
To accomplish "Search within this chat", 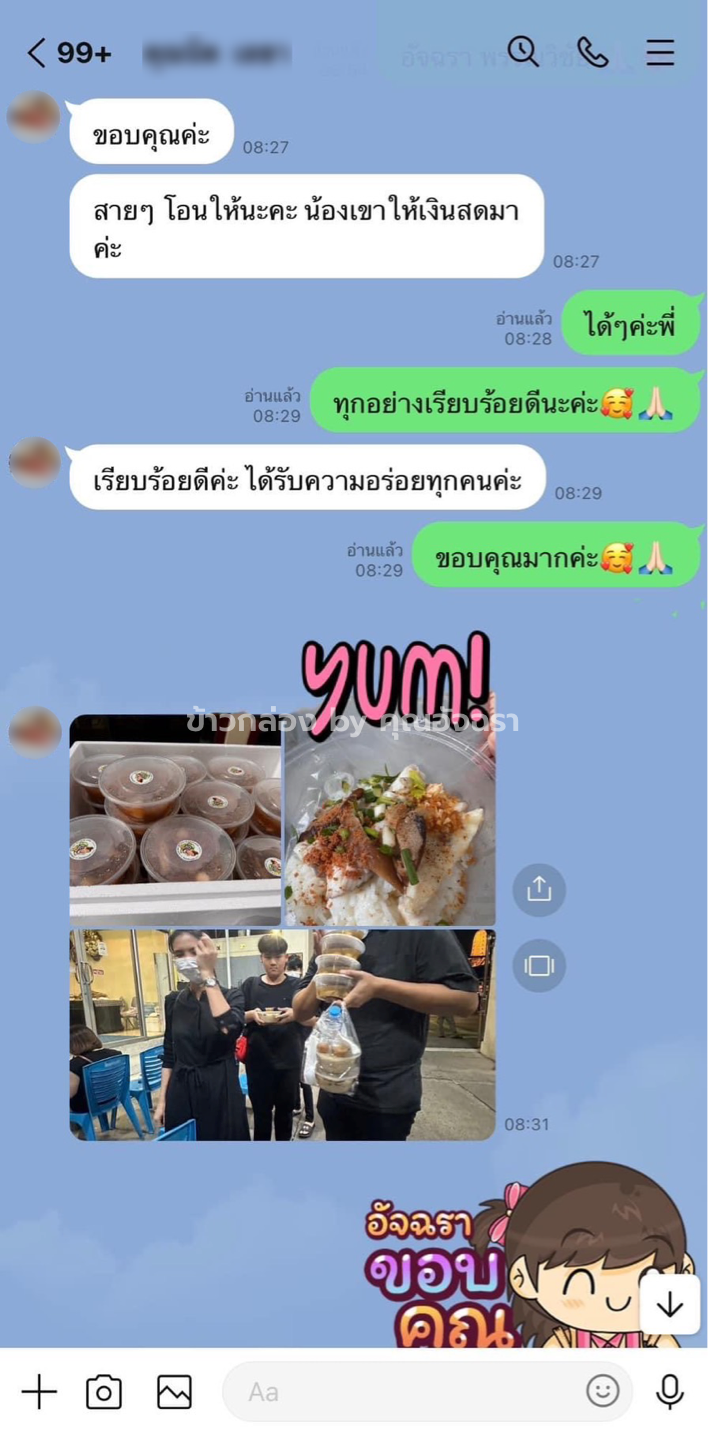I will click(523, 52).
